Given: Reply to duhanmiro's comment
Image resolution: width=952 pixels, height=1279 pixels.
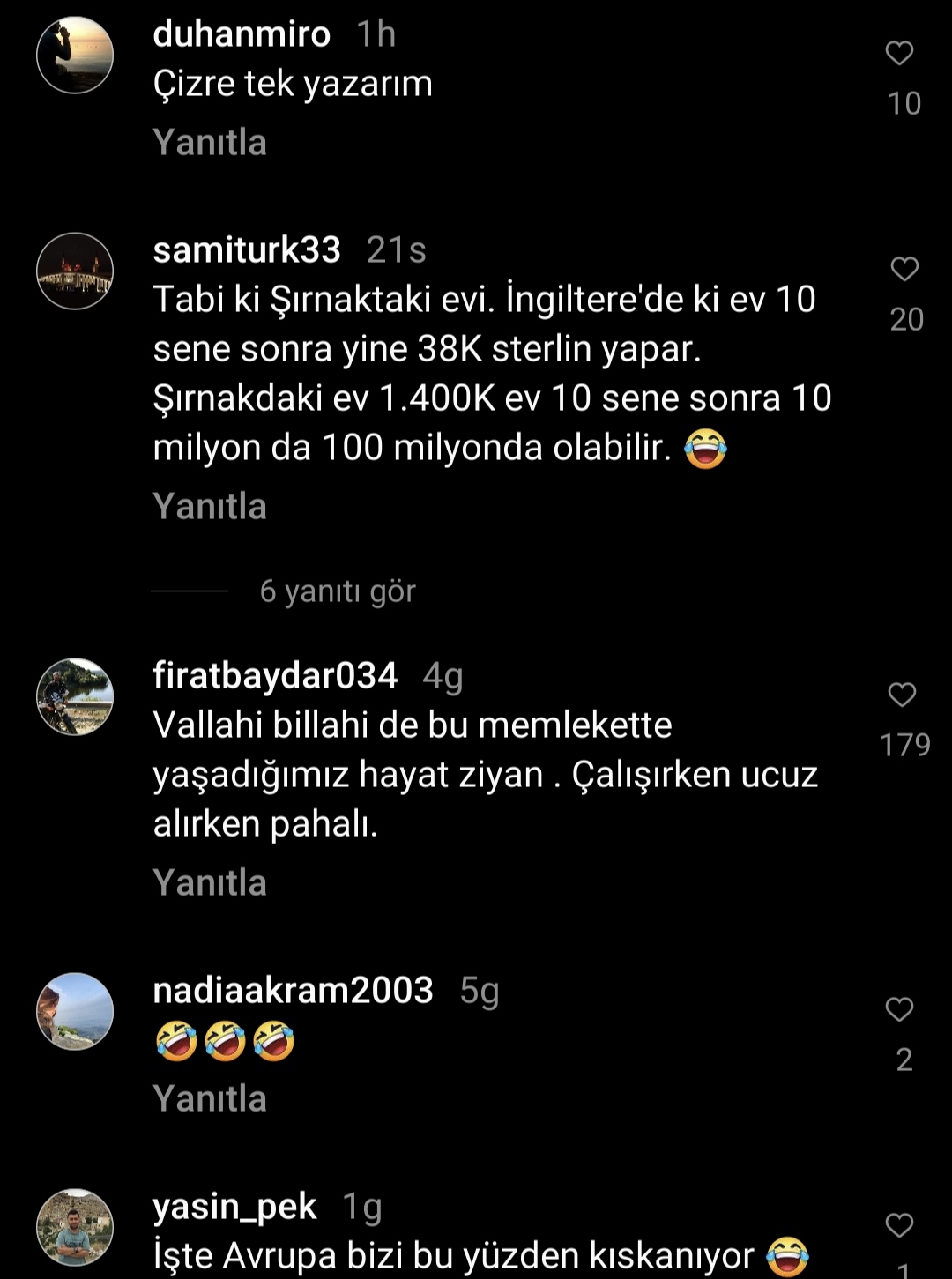Looking at the screenshot, I should point(210,142).
